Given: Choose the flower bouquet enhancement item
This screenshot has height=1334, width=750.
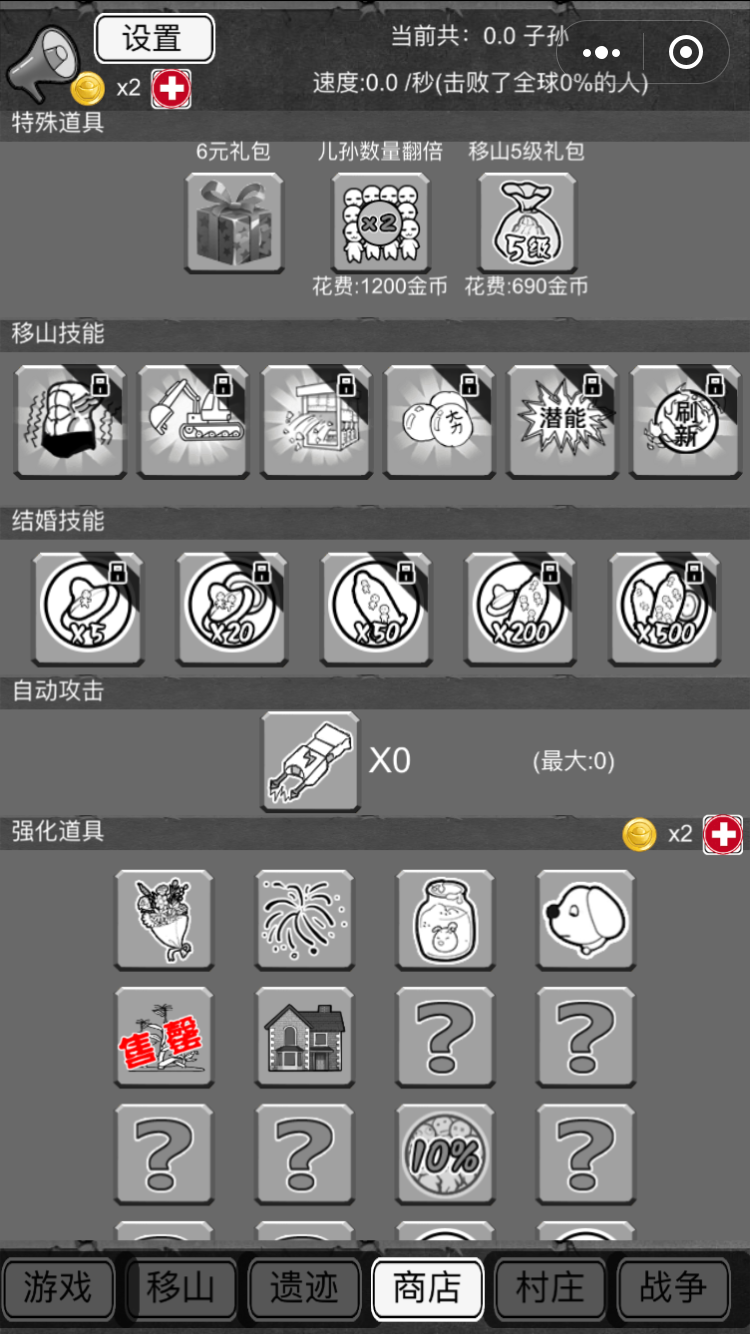Looking at the screenshot, I should coord(164,919).
